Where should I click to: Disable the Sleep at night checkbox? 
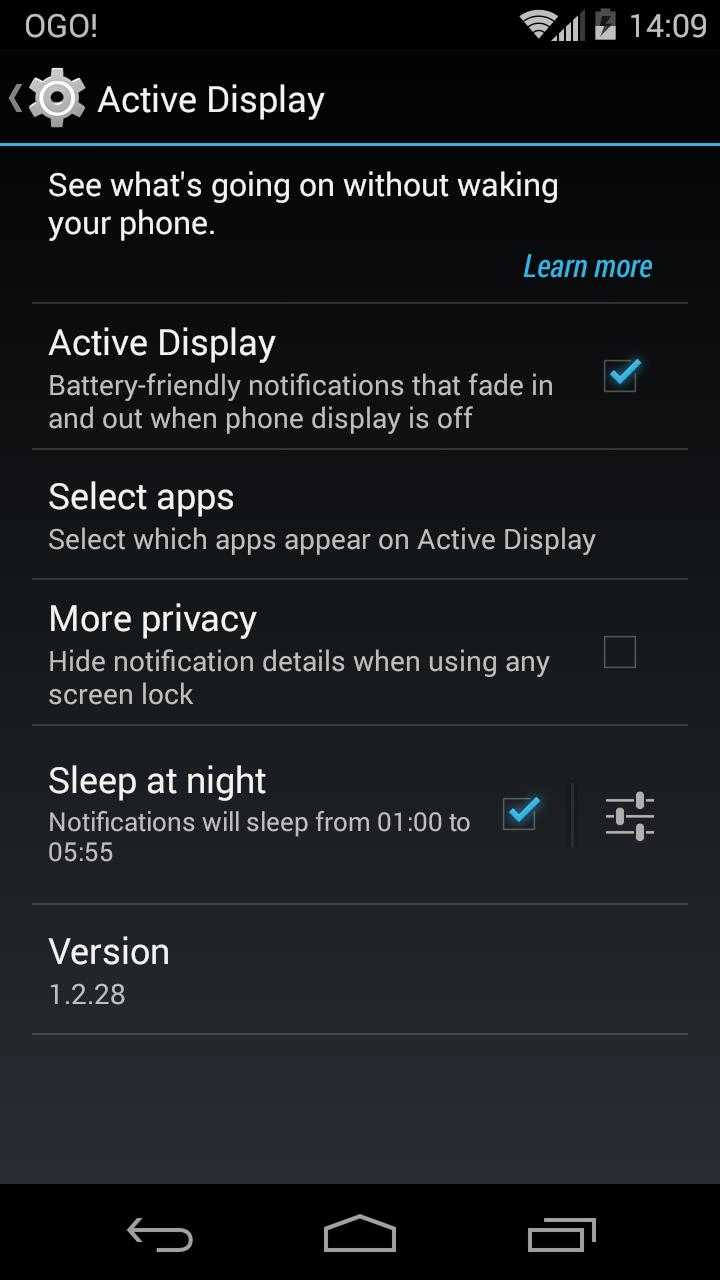[521, 813]
